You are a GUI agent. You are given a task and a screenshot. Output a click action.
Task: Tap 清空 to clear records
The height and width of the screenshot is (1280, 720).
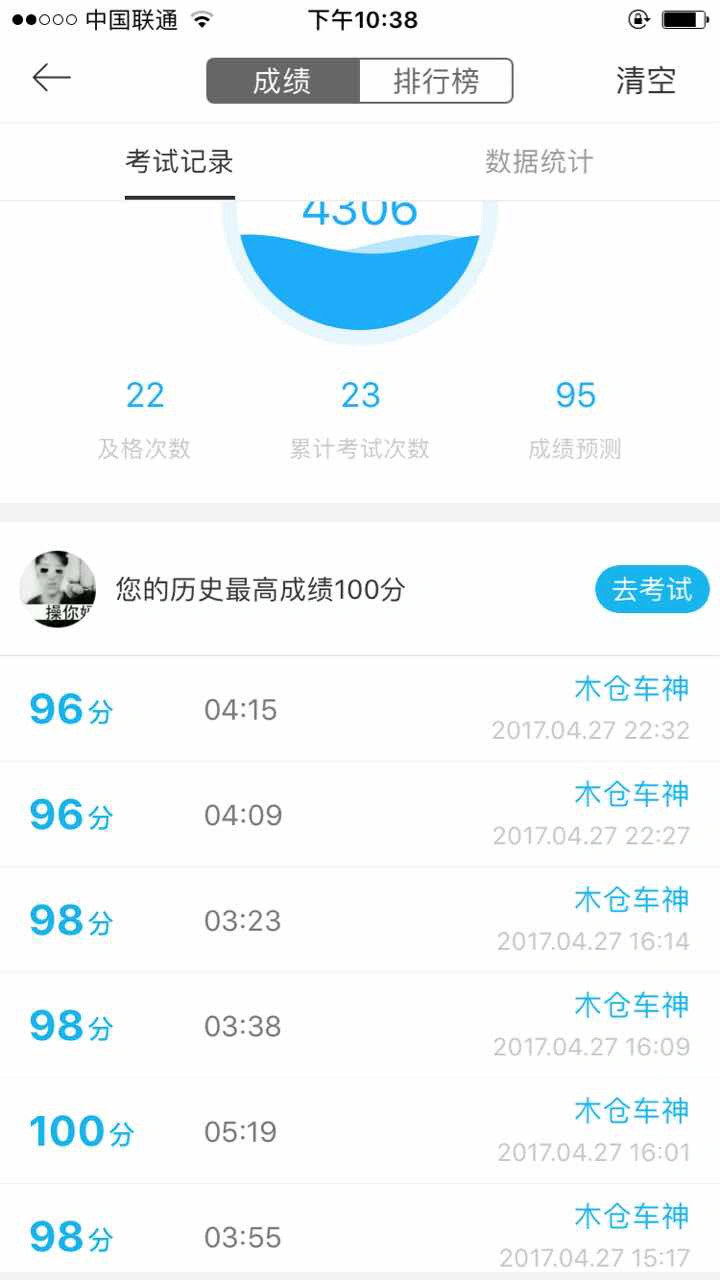[645, 81]
